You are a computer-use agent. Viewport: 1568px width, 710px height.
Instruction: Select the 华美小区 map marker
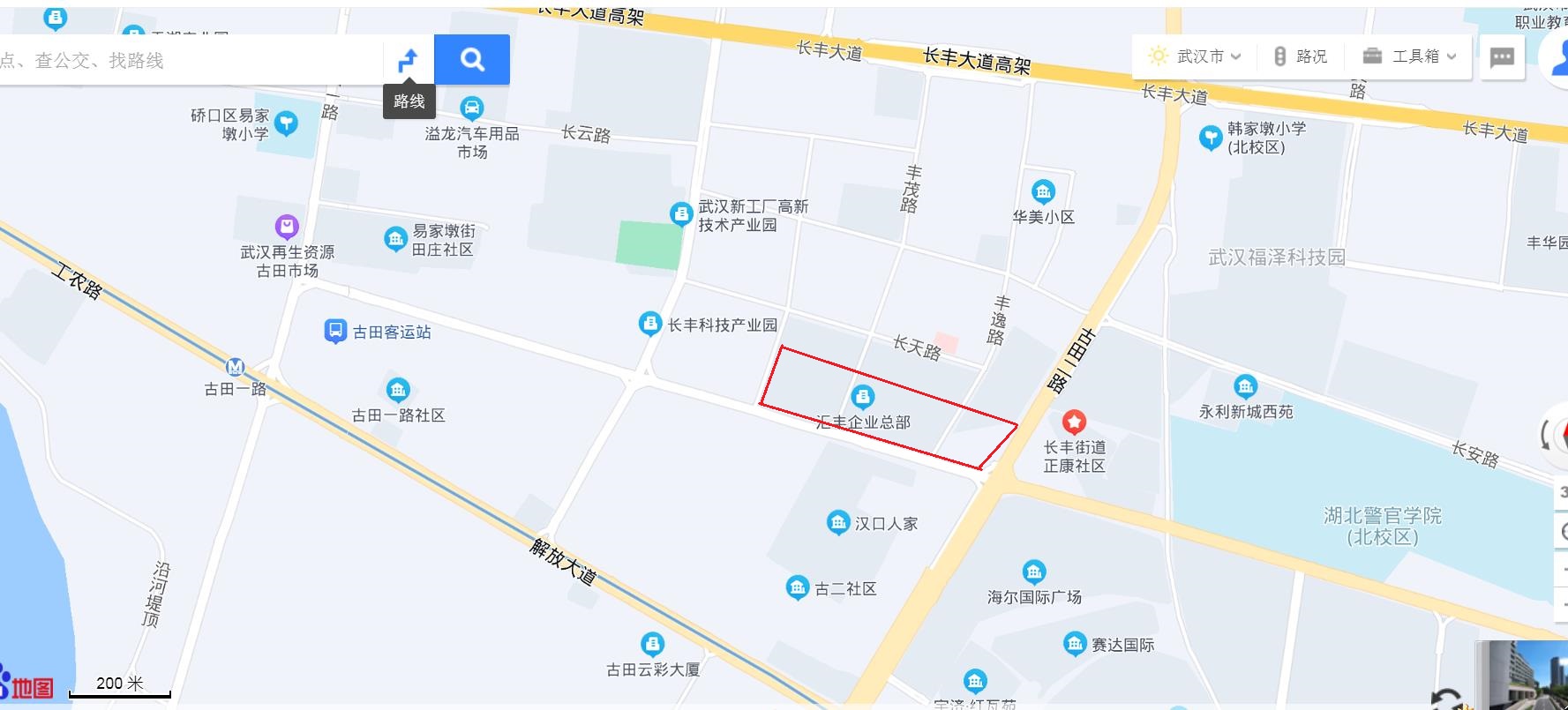1043,191
